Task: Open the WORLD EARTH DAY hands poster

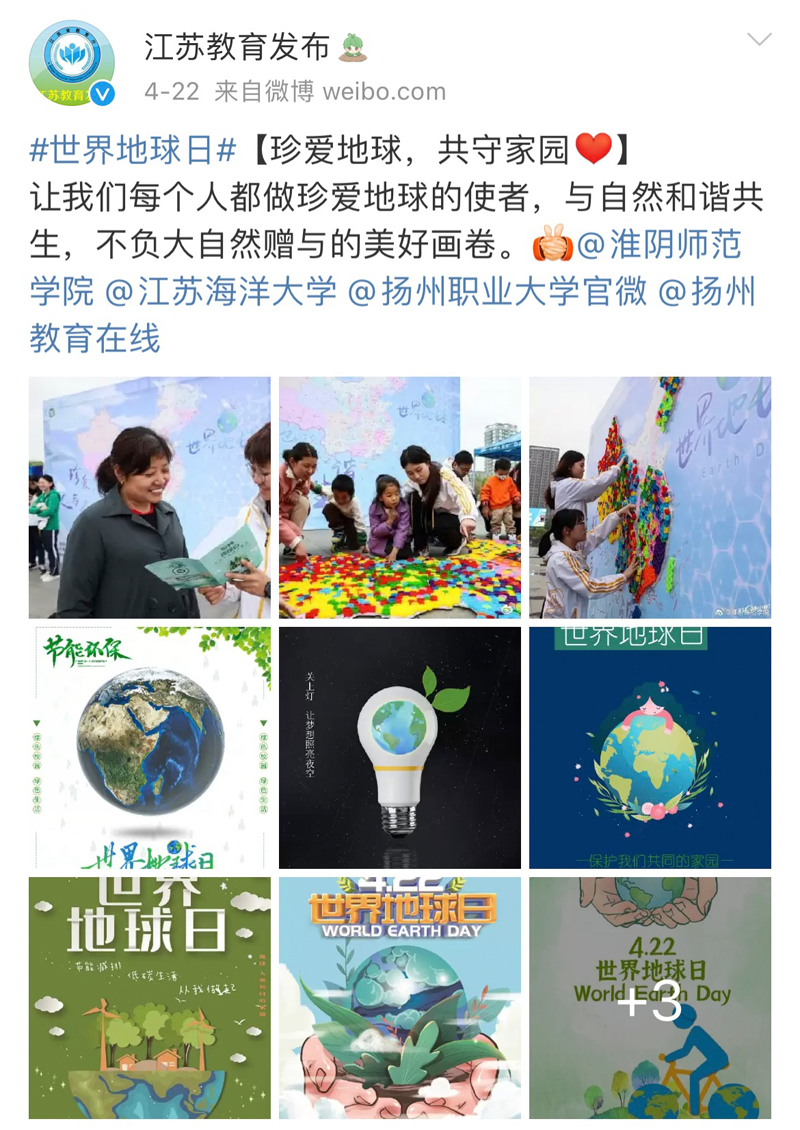Action: tap(399, 997)
